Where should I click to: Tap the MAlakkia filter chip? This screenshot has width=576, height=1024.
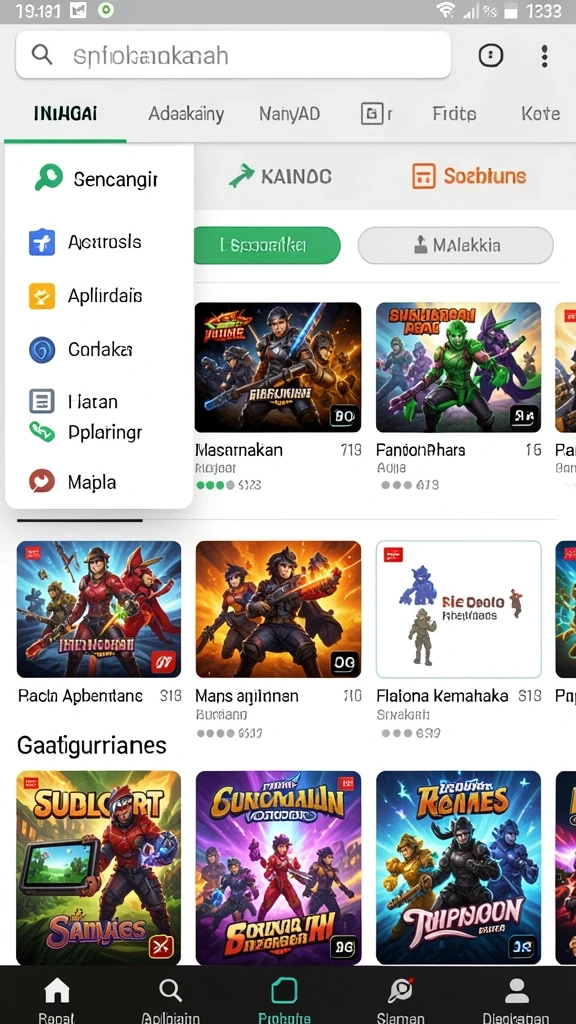(456, 246)
